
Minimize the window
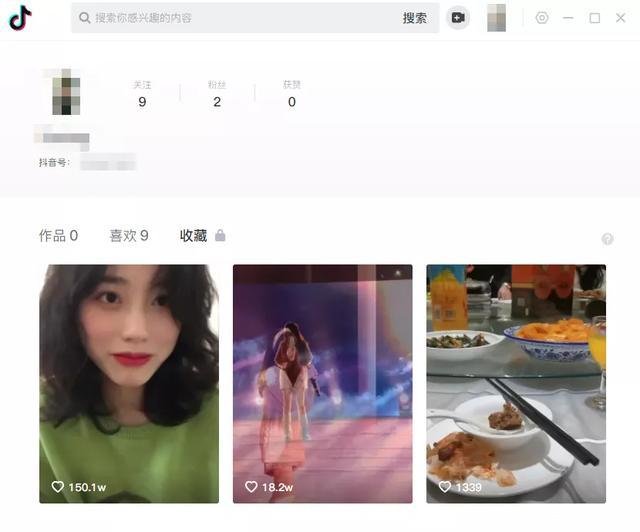tap(568, 18)
